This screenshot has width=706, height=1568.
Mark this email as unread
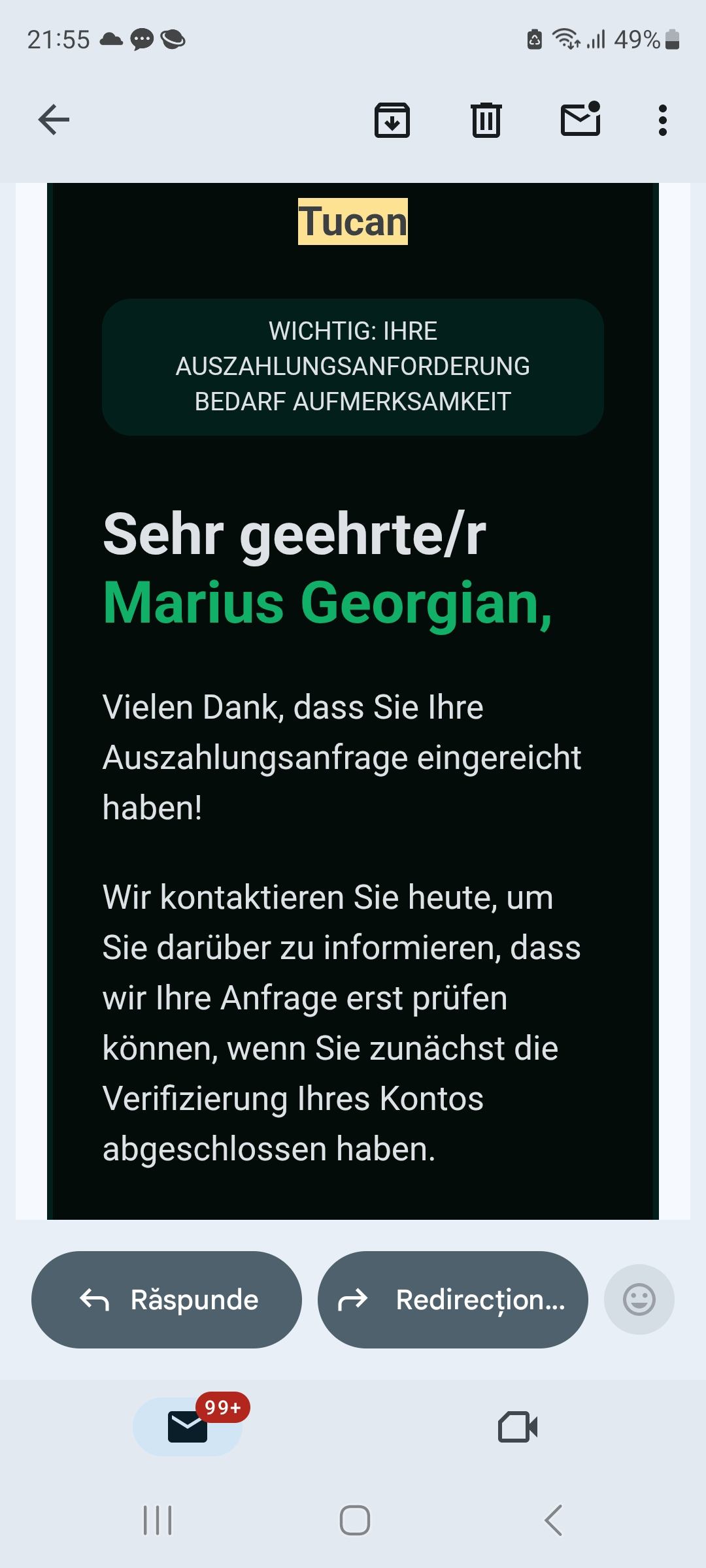tap(580, 120)
